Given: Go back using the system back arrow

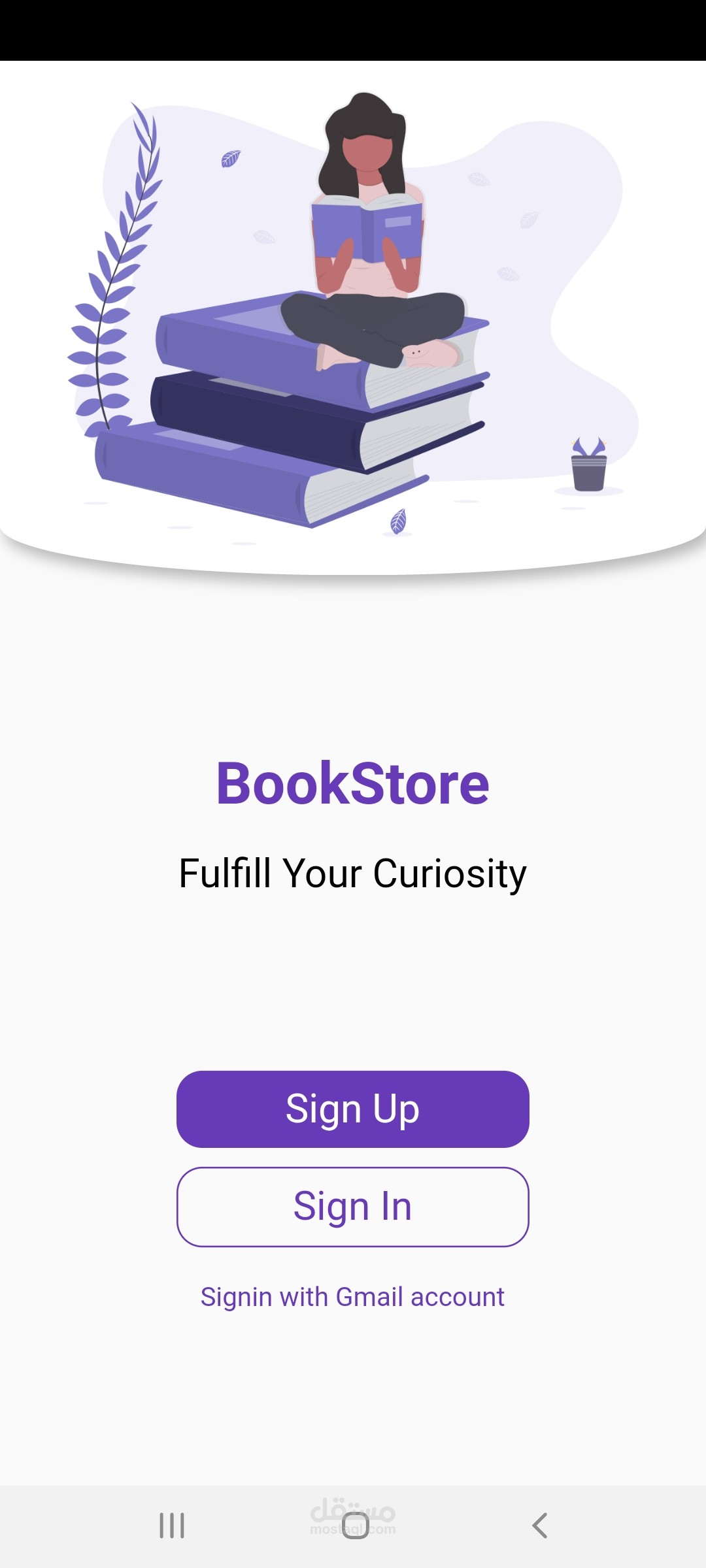Looking at the screenshot, I should 539,1526.
